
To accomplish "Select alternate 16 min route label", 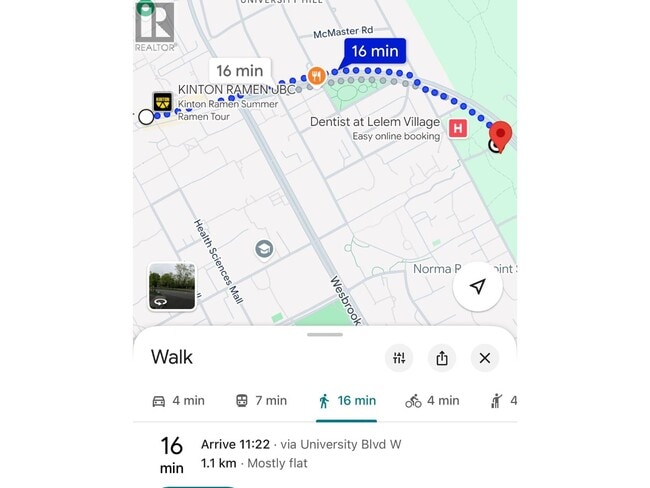I will tap(239, 71).
